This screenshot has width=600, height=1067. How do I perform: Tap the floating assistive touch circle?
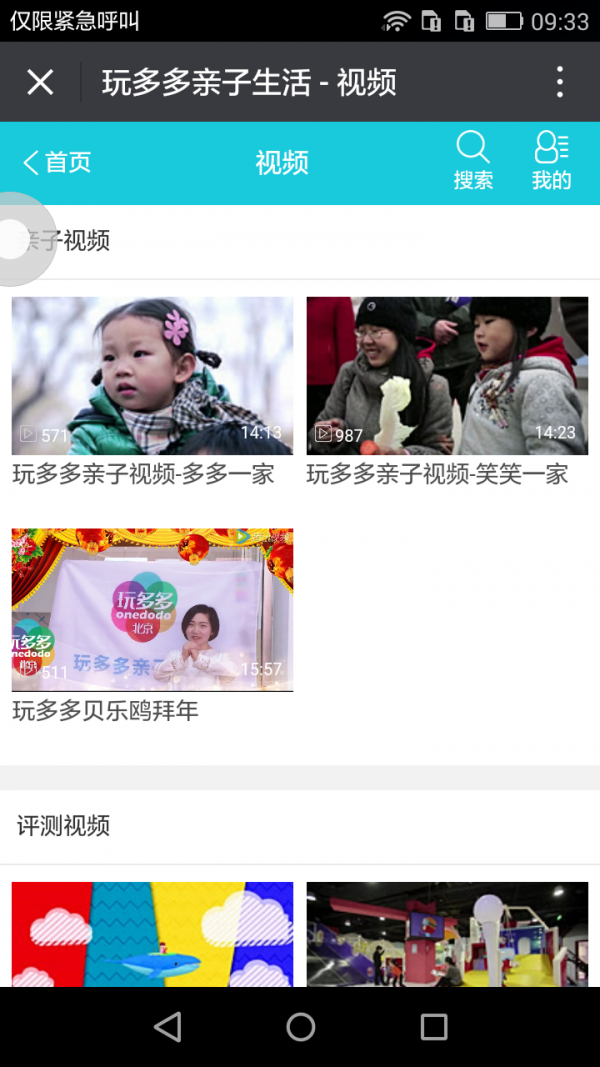click(14, 239)
